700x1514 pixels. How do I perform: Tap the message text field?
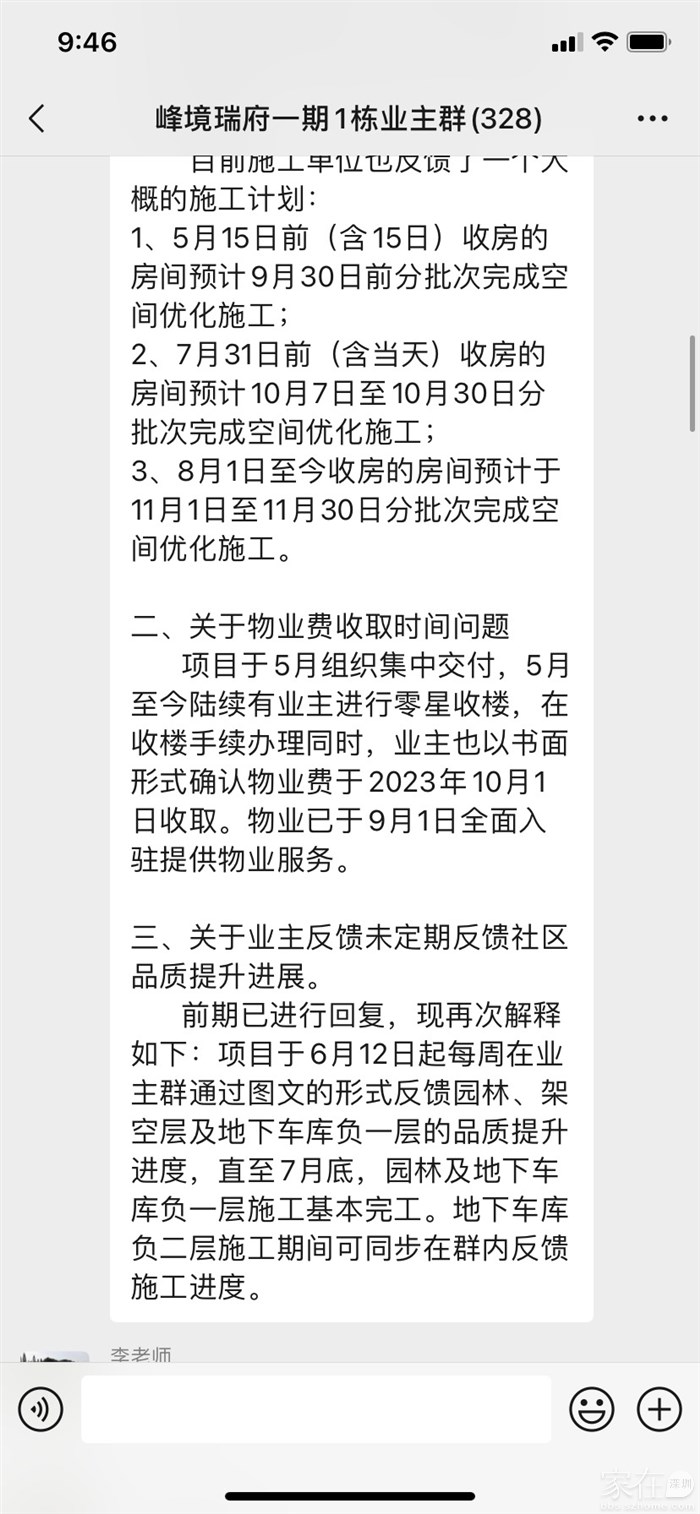[x=315, y=1409]
